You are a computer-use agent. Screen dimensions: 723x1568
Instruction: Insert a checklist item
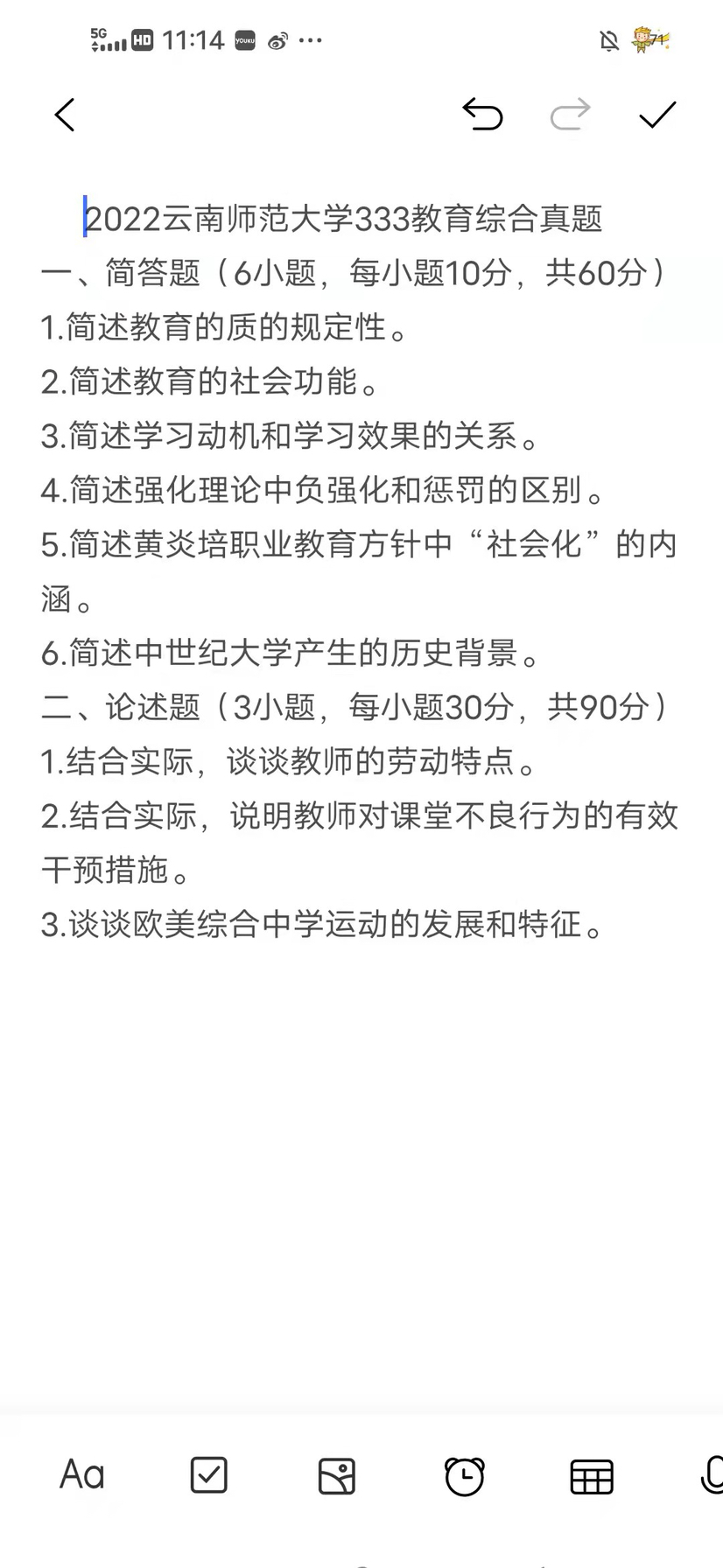[x=208, y=1475]
